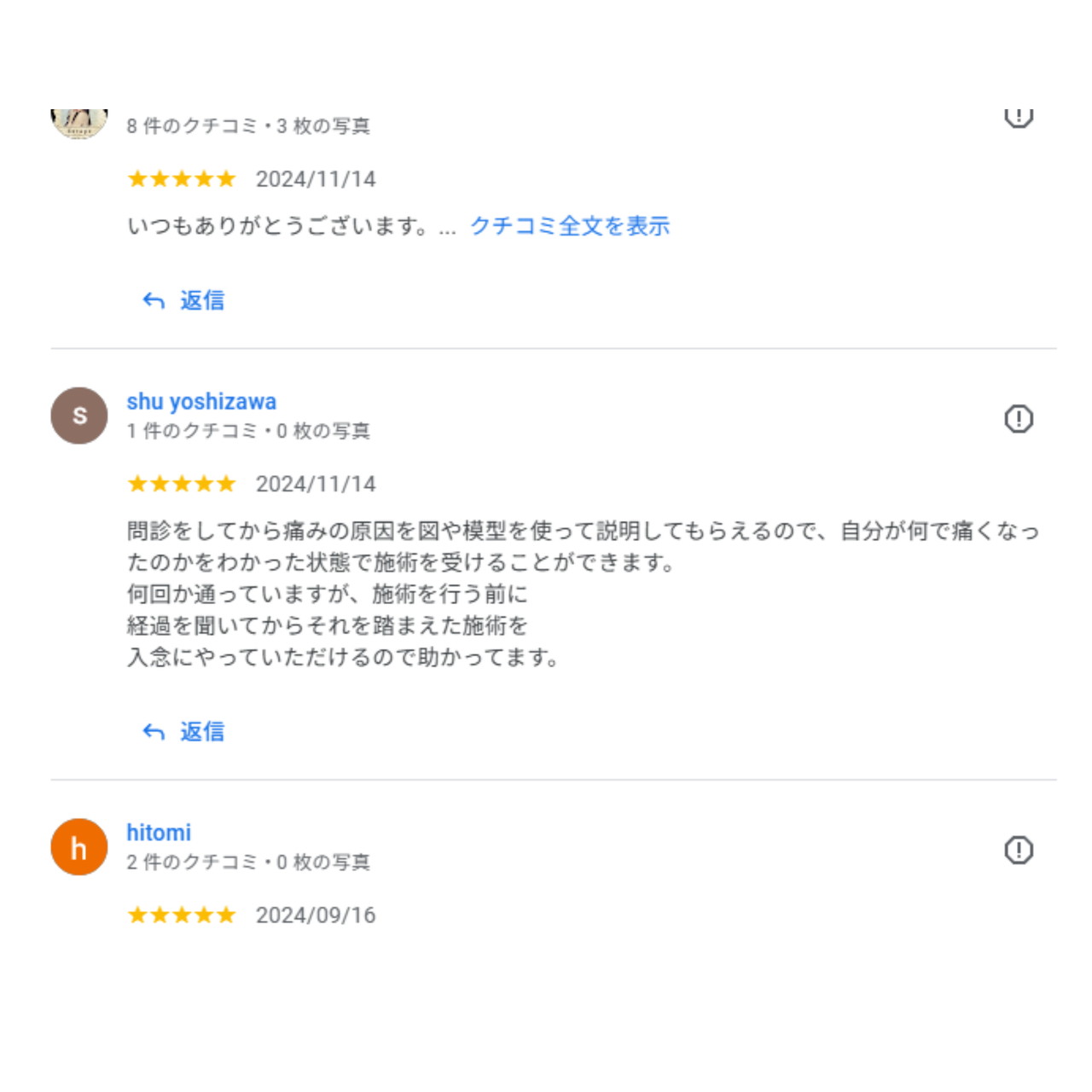The width and height of the screenshot is (1092, 1092).
Task: Reply to shu yoshizawa's review
Action: click(183, 731)
